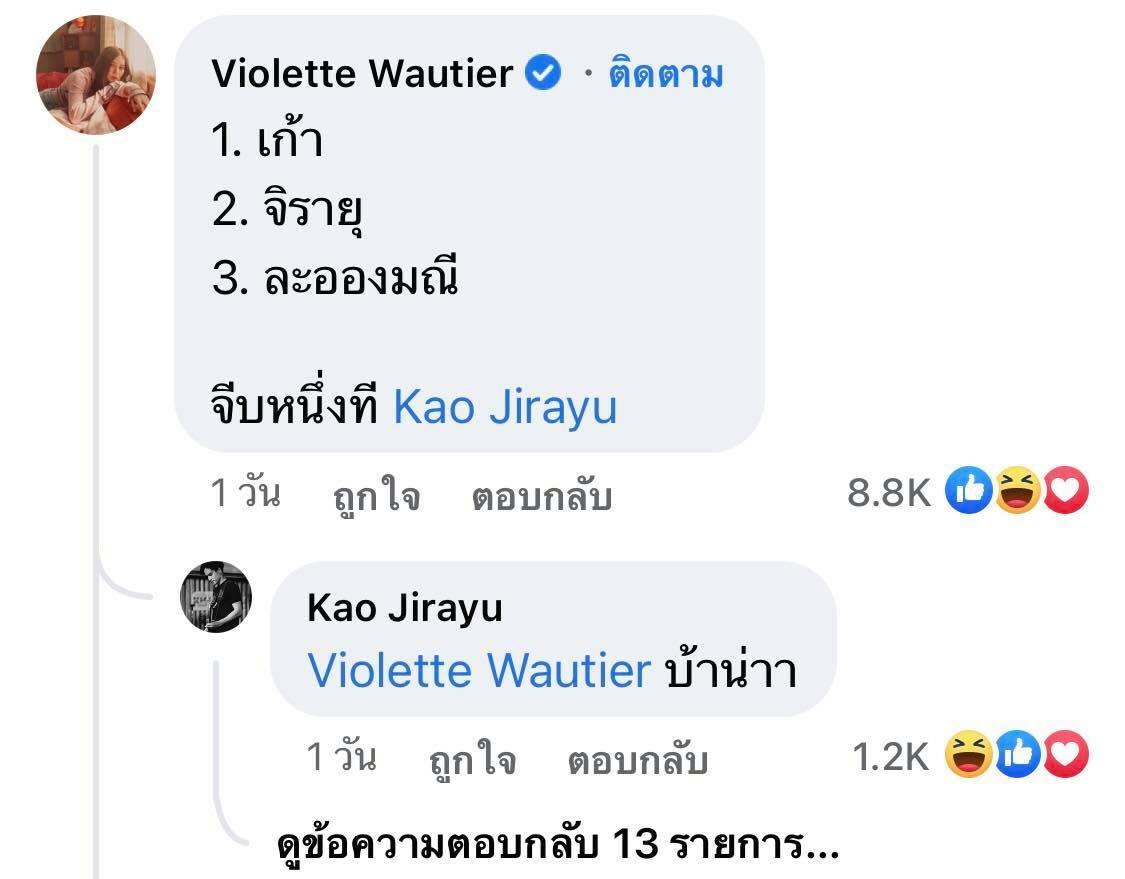Open the Kao Jirayu mention in Violette's comment
Screen dimensions: 1125x879
504,407
